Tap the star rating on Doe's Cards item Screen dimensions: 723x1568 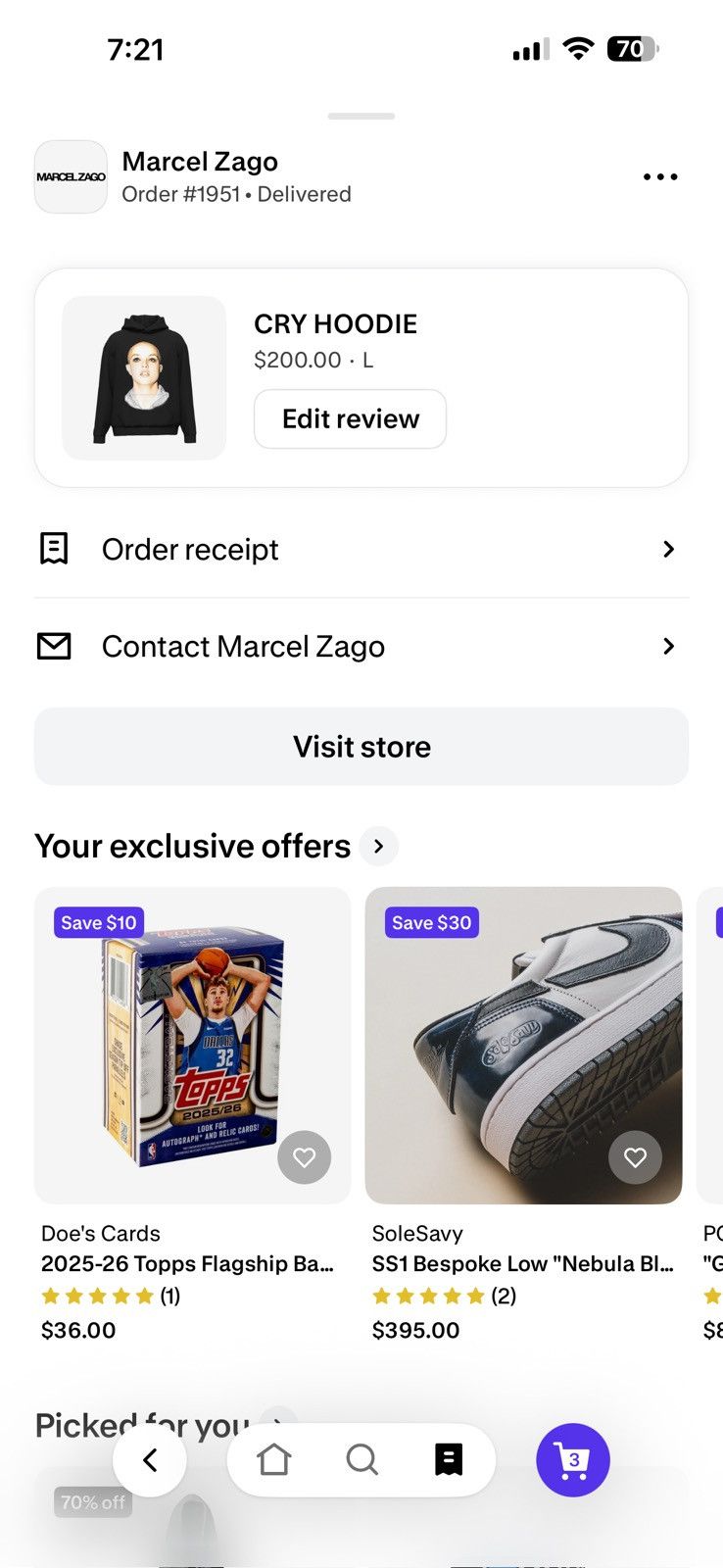click(x=98, y=1296)
